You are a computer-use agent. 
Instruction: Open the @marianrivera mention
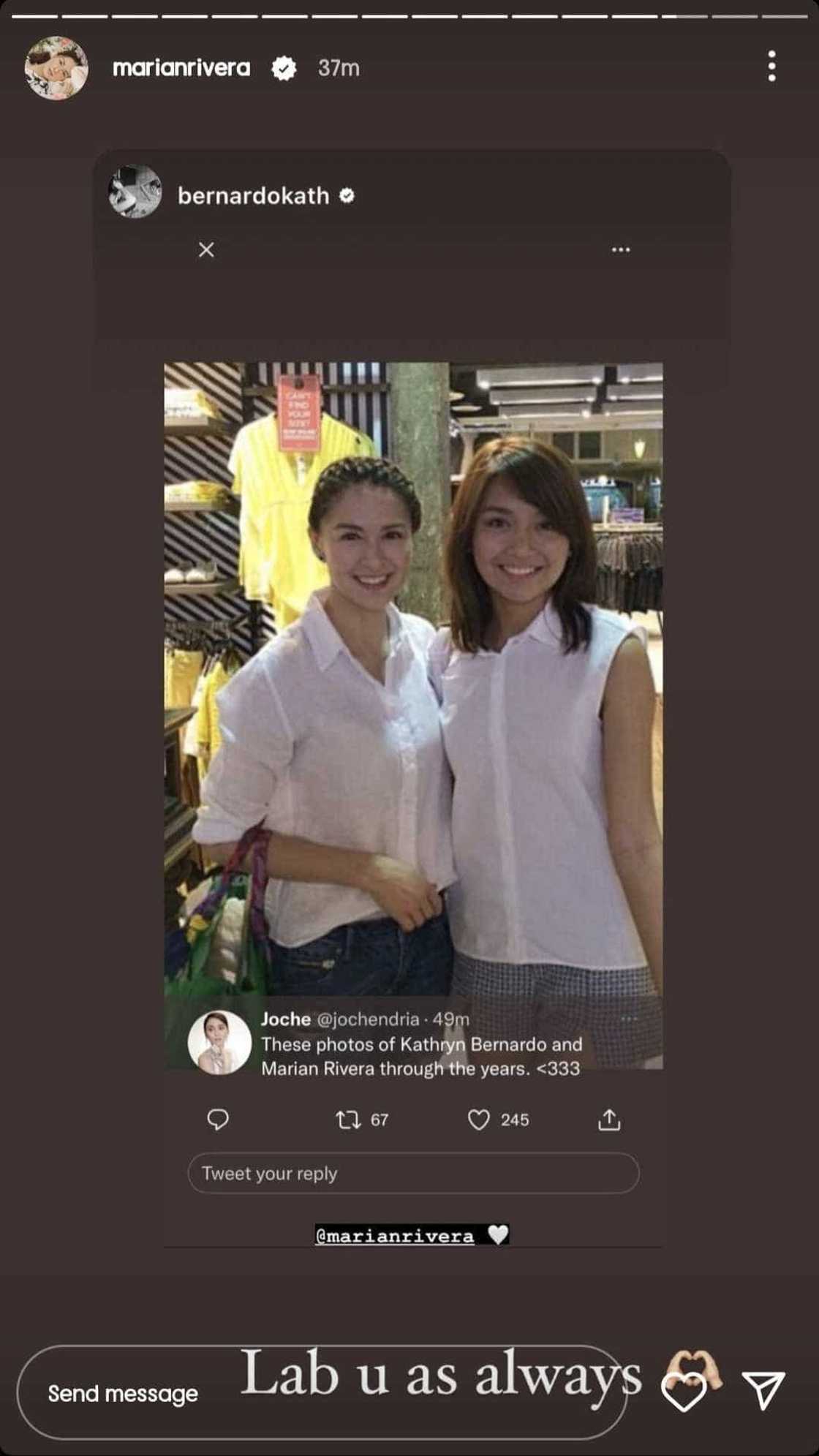click(x=395, y=1236)
